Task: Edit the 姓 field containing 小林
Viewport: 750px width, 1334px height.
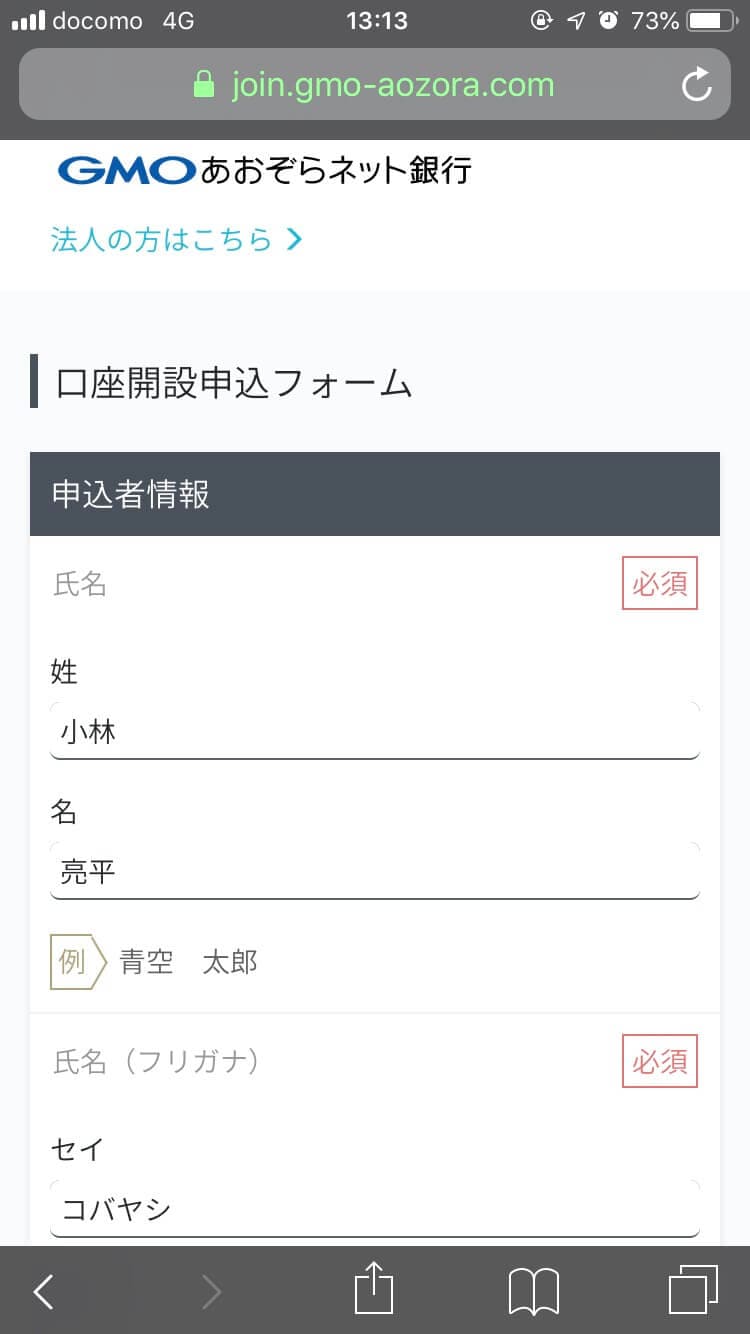Action: 375,731
